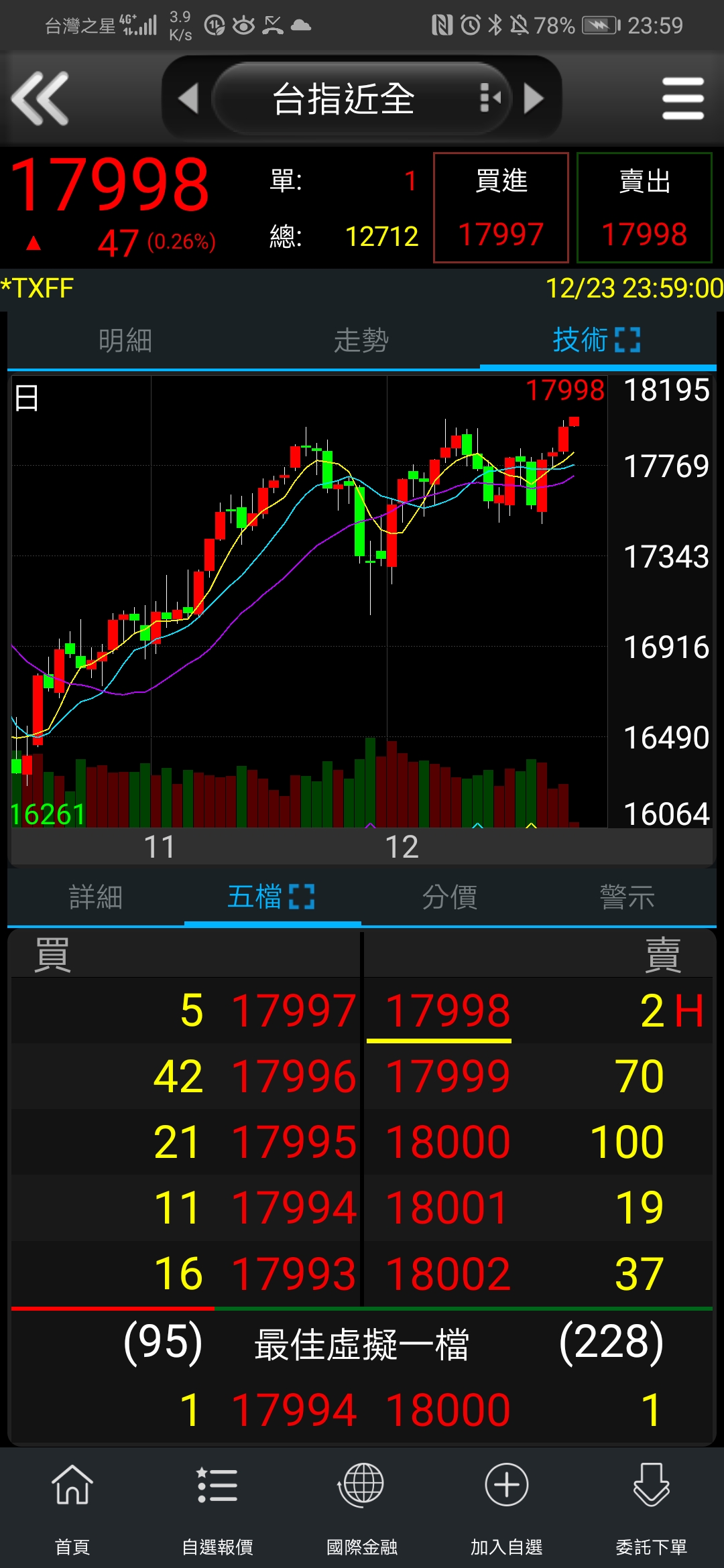Change the 日 chart period

(x=27, y=398)
